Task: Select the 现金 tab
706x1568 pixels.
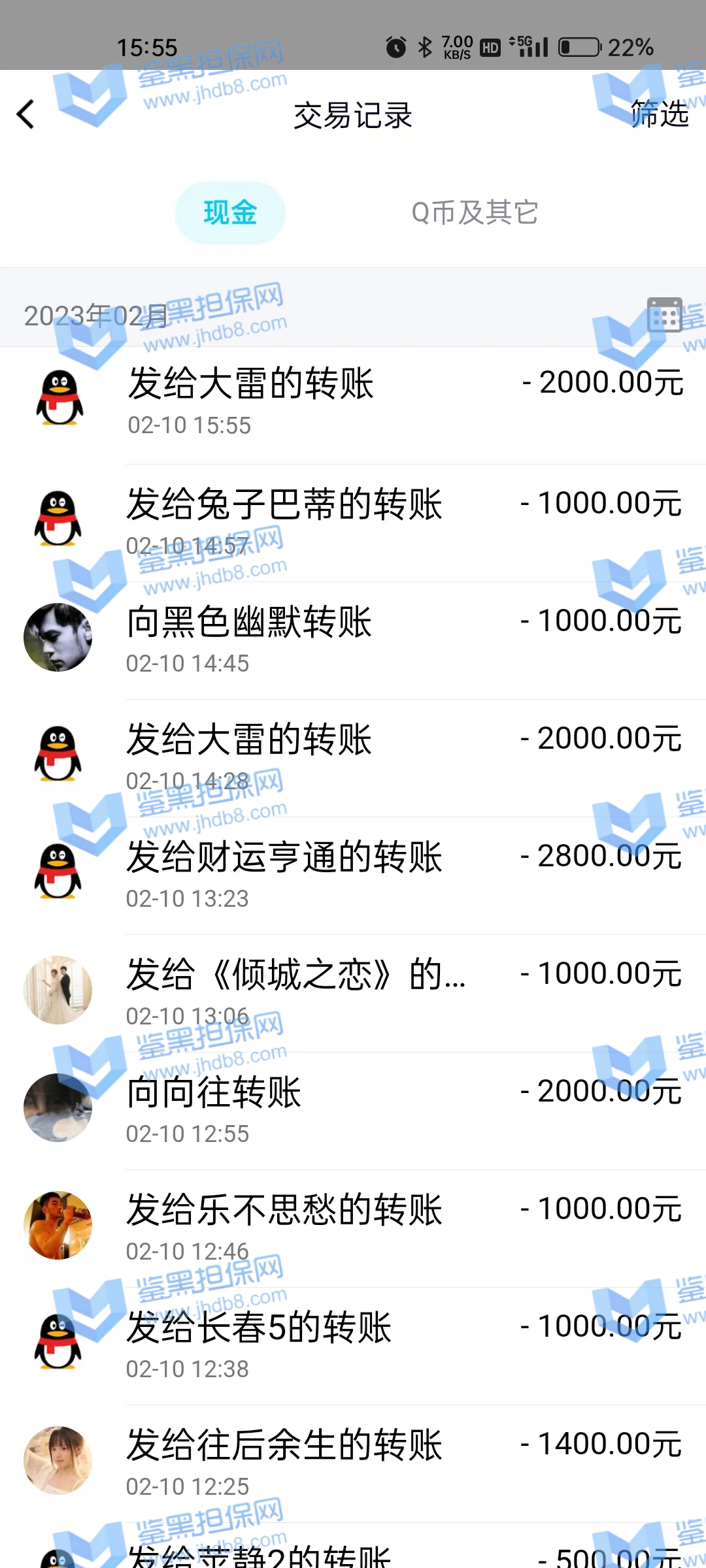Action: [x=230, y=213]
